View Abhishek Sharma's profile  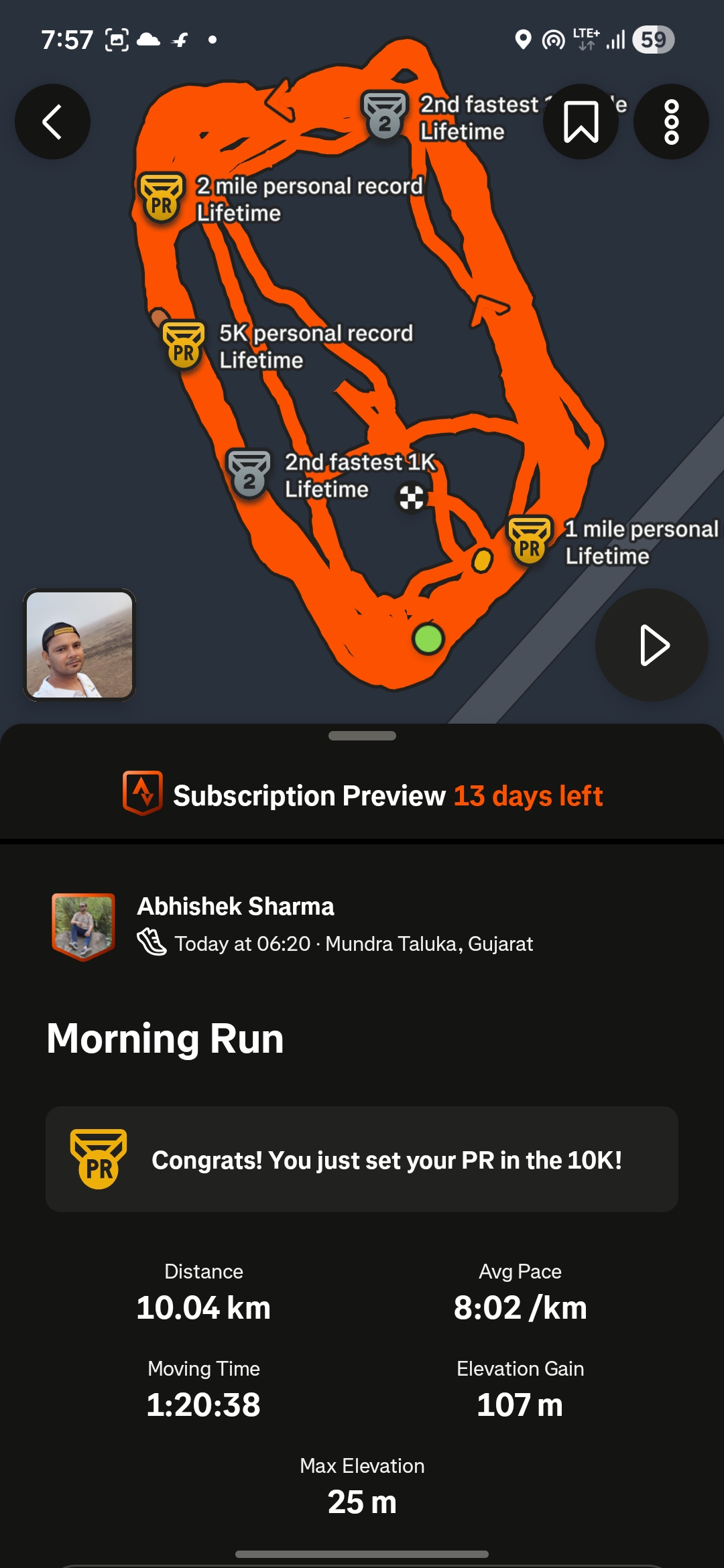pyautogui.click(x=235, y=906)
